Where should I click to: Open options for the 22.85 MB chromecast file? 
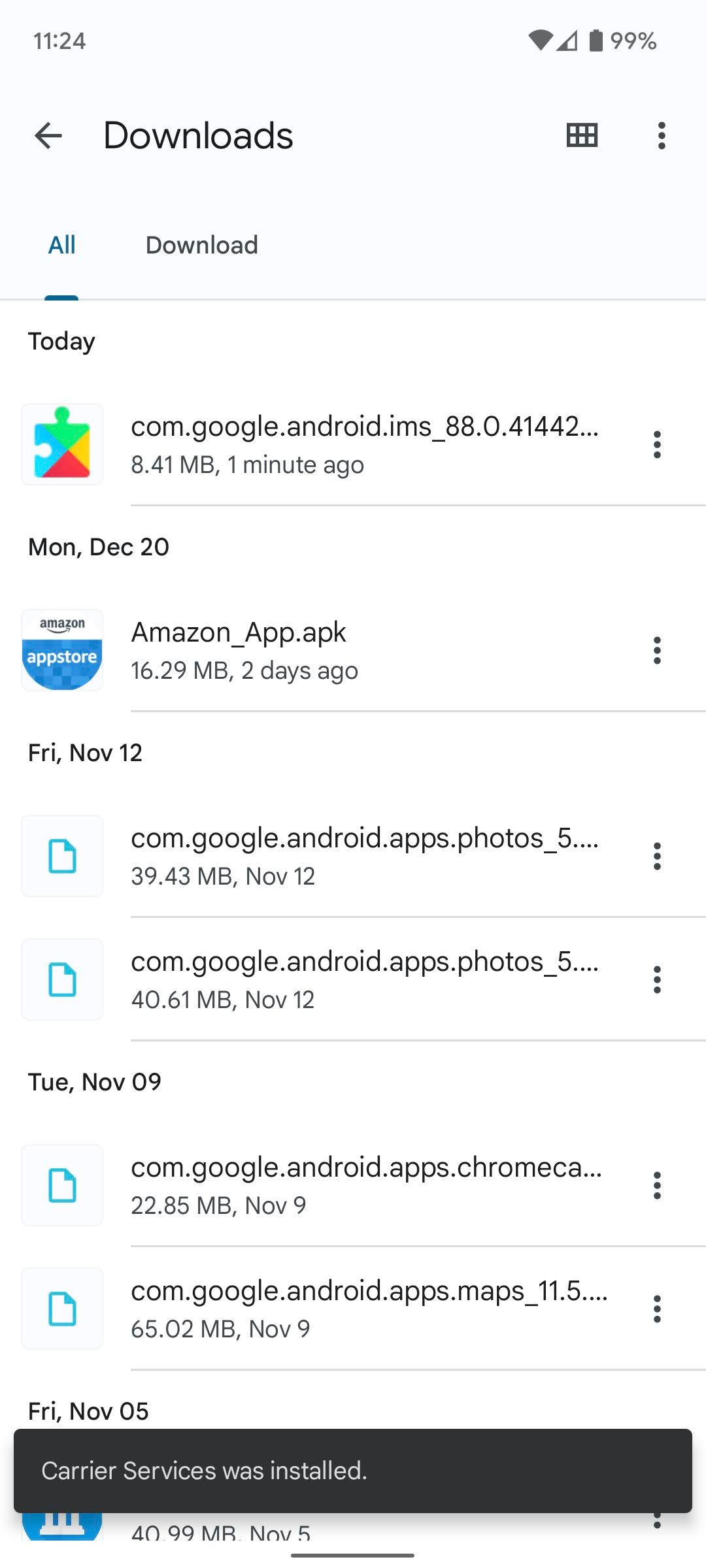pyautogui.click(x=657, y=1186)
